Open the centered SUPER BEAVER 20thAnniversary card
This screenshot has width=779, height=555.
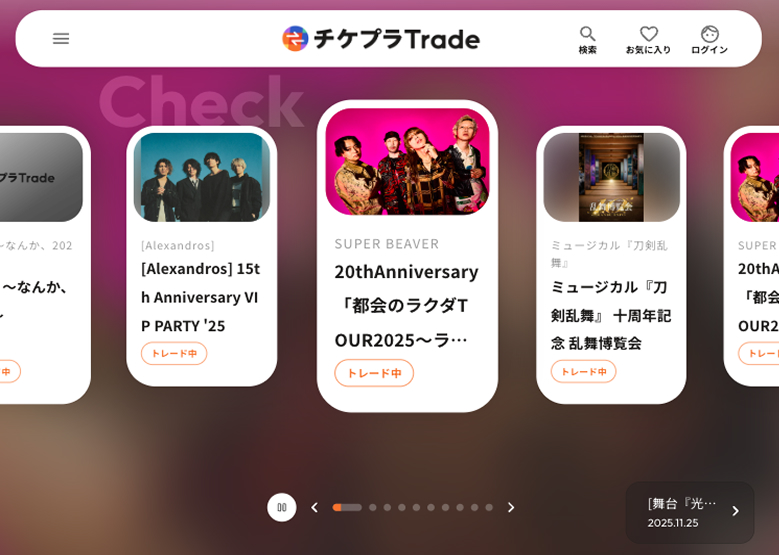407,255
